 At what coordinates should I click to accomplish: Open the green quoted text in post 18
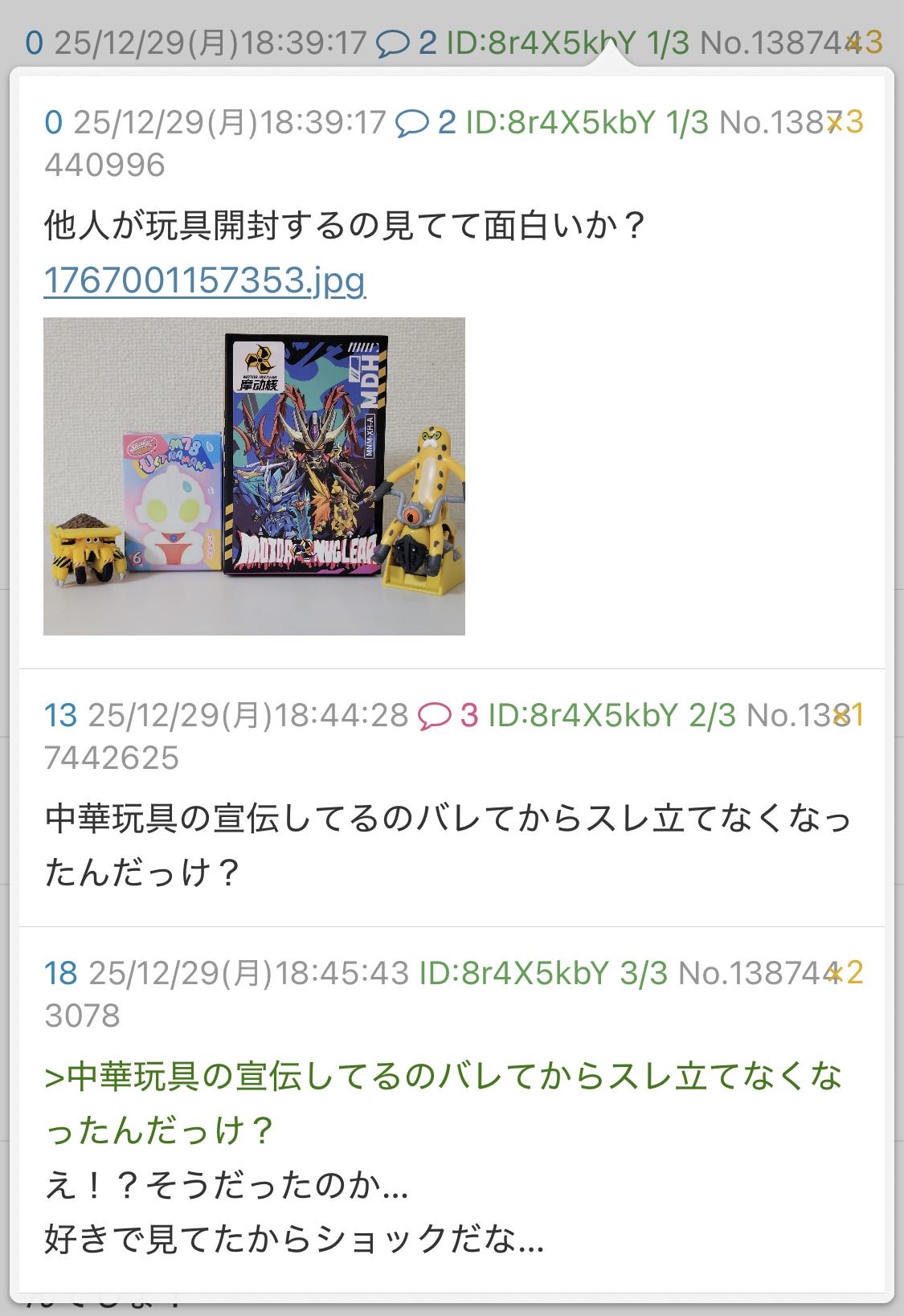click(442, 1101)
